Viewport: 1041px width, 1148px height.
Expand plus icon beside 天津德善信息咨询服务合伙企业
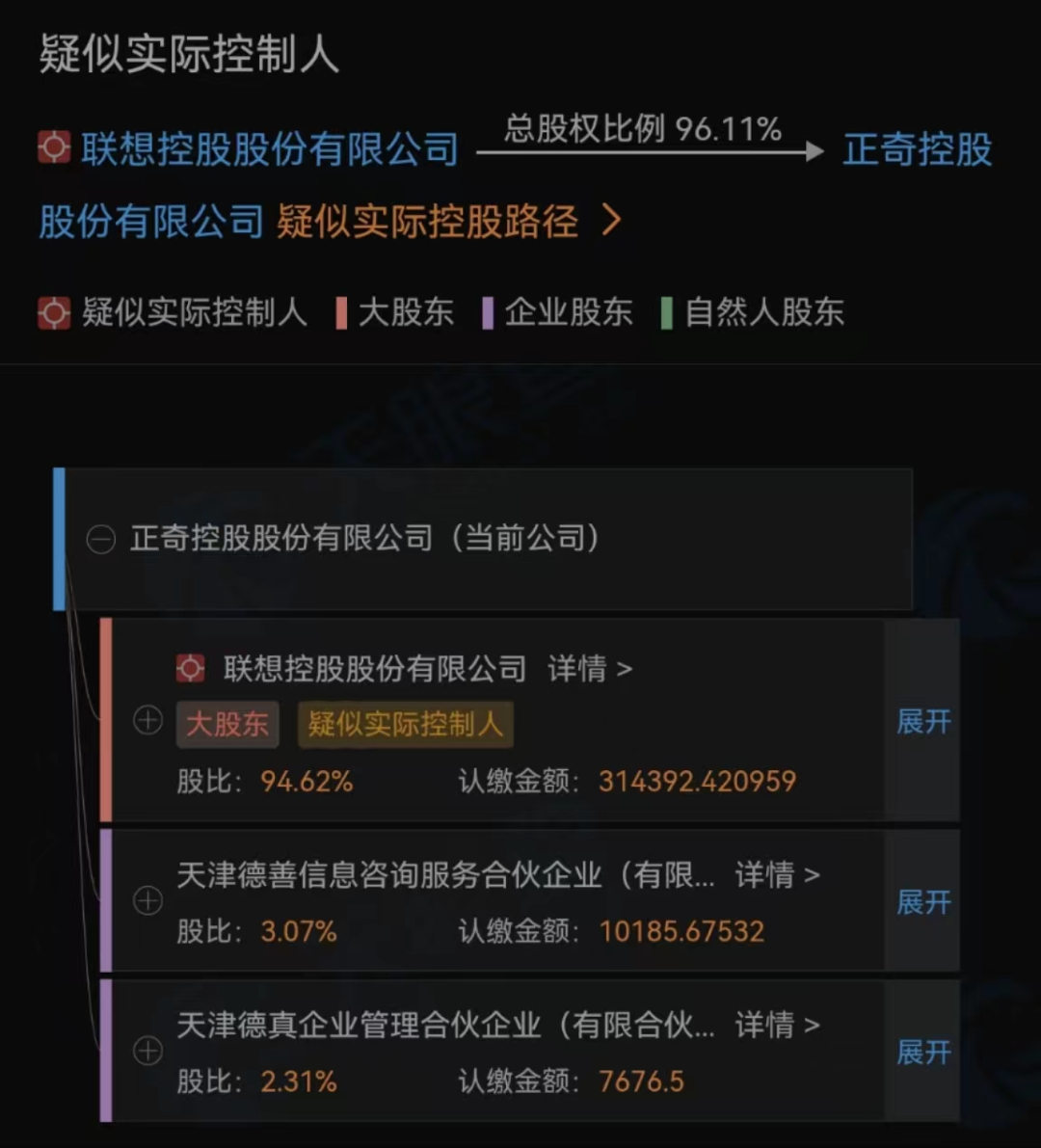click(x=147, y=901)
